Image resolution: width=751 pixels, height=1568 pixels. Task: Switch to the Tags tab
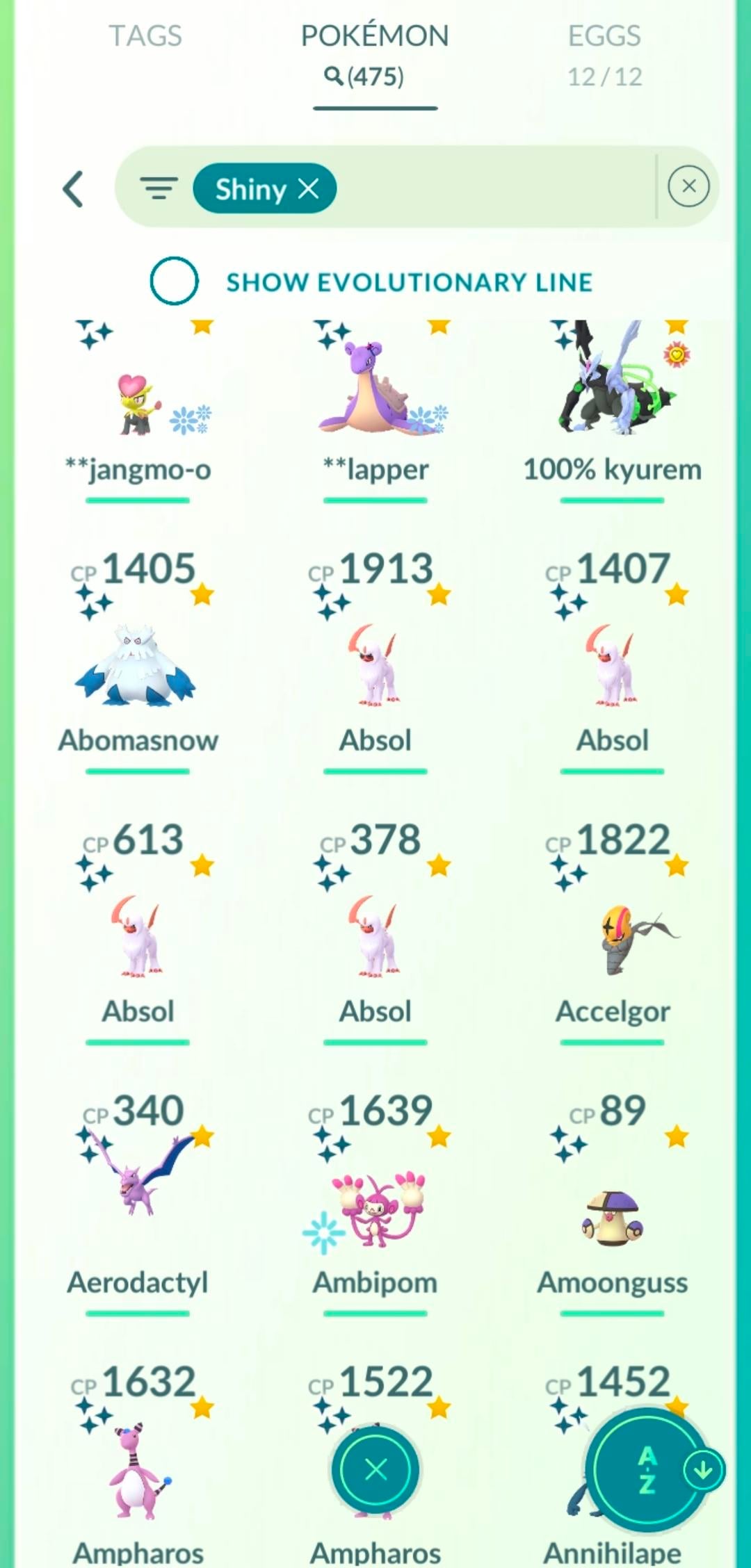tap(145, 36)
